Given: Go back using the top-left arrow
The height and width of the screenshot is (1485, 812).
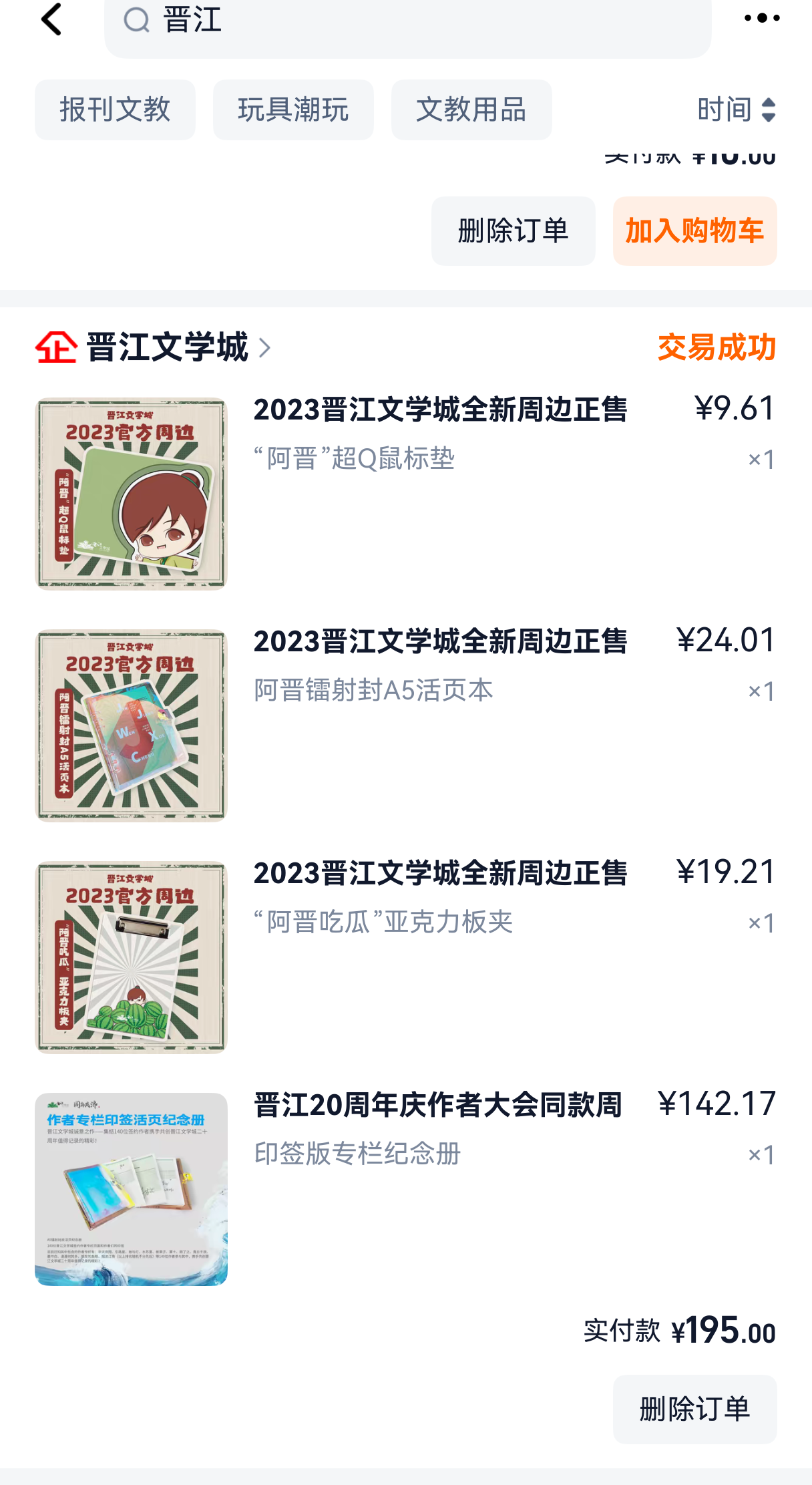Looking at the screenshot, I should [51, 18].
